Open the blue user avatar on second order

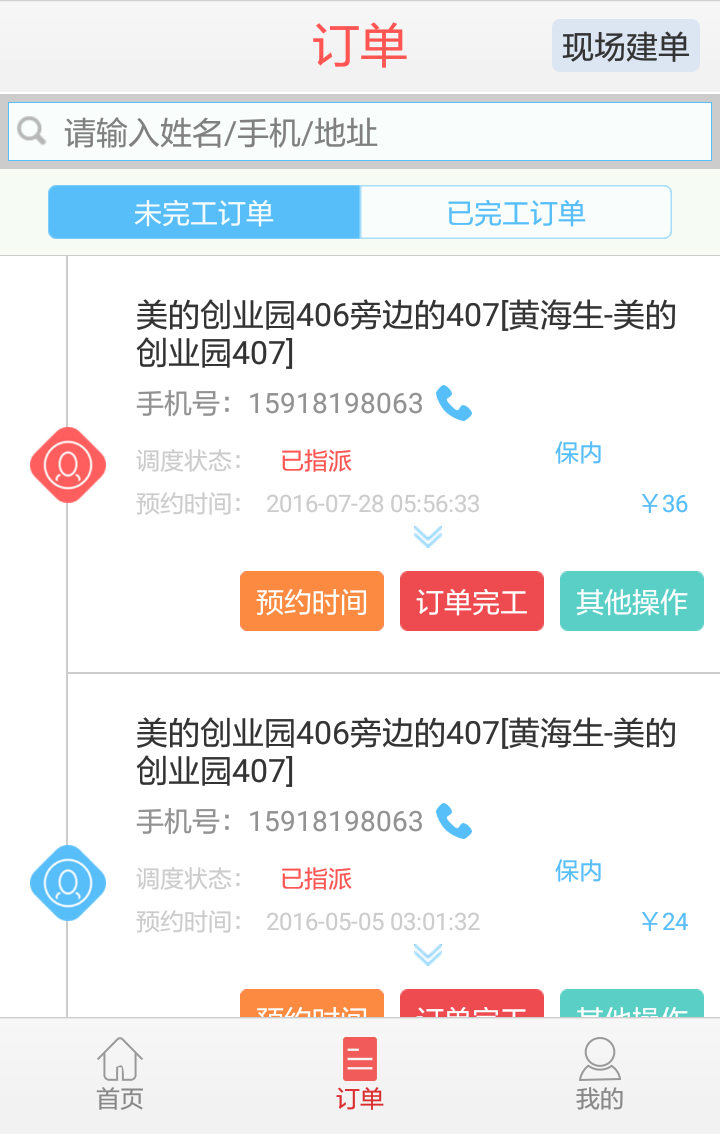coord(67,883)
